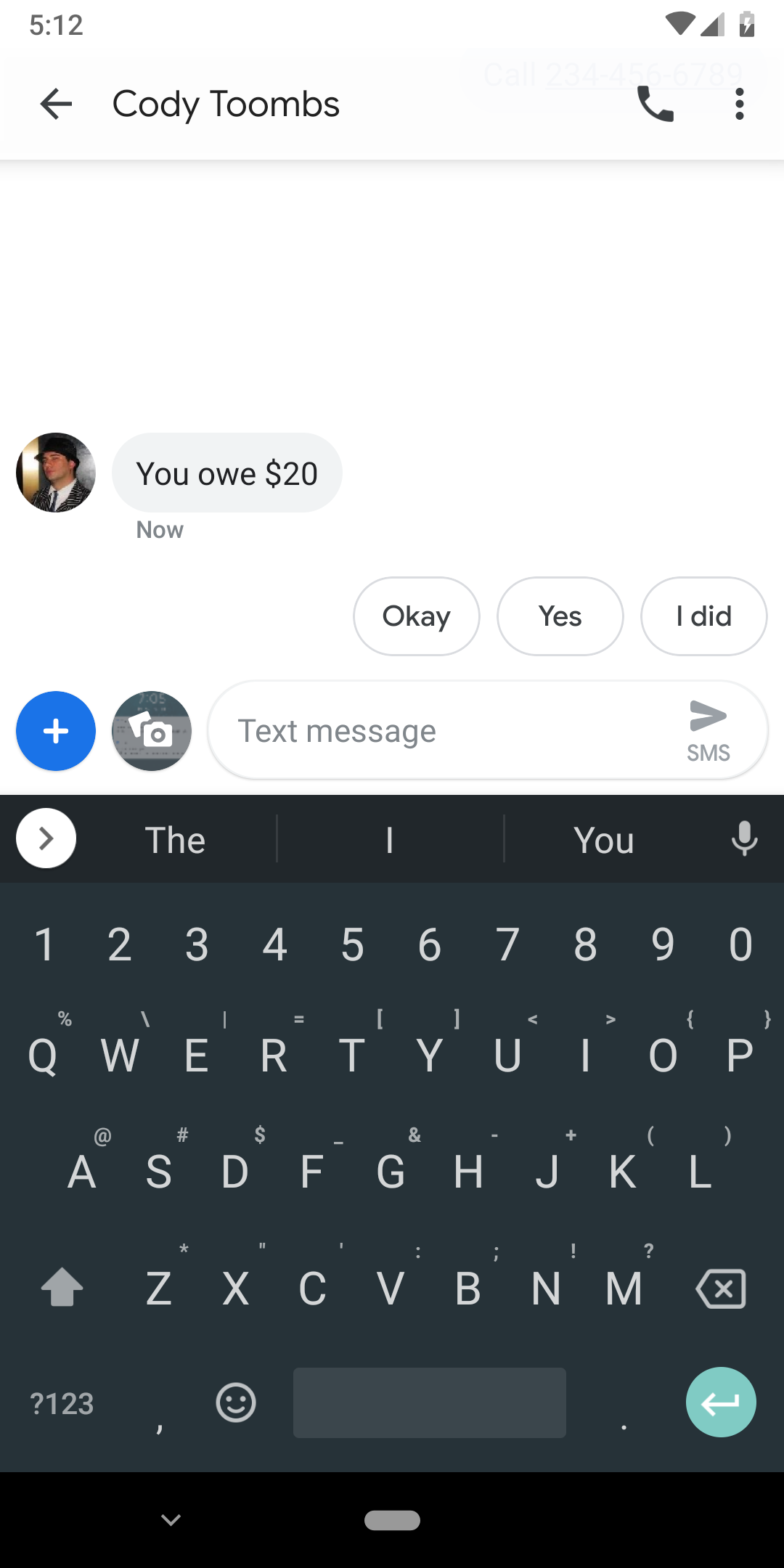784x1568 pixels.
Task: Tap the back arrow to leave conversation
Action: pyautogui.click(x=55, y=104)
